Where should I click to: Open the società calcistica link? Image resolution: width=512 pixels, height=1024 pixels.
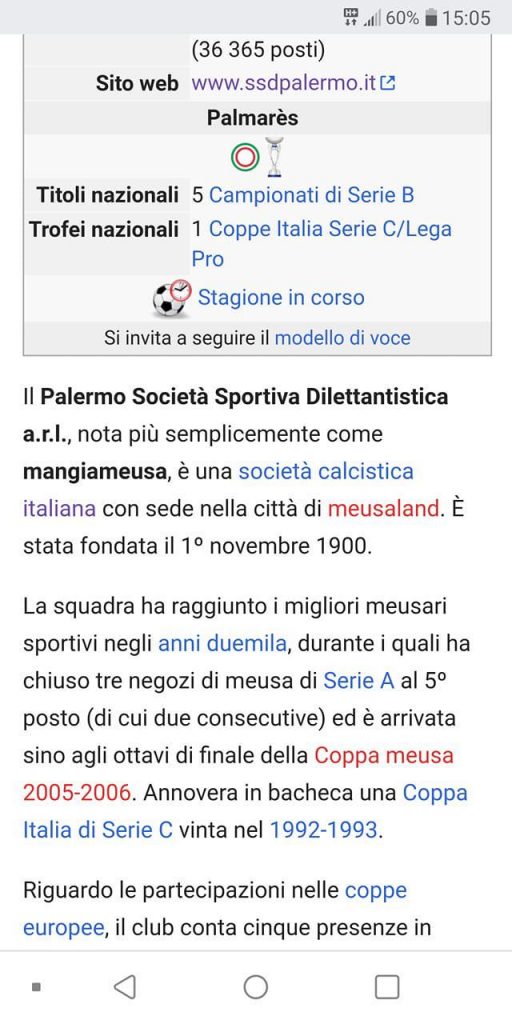(326, 472)
